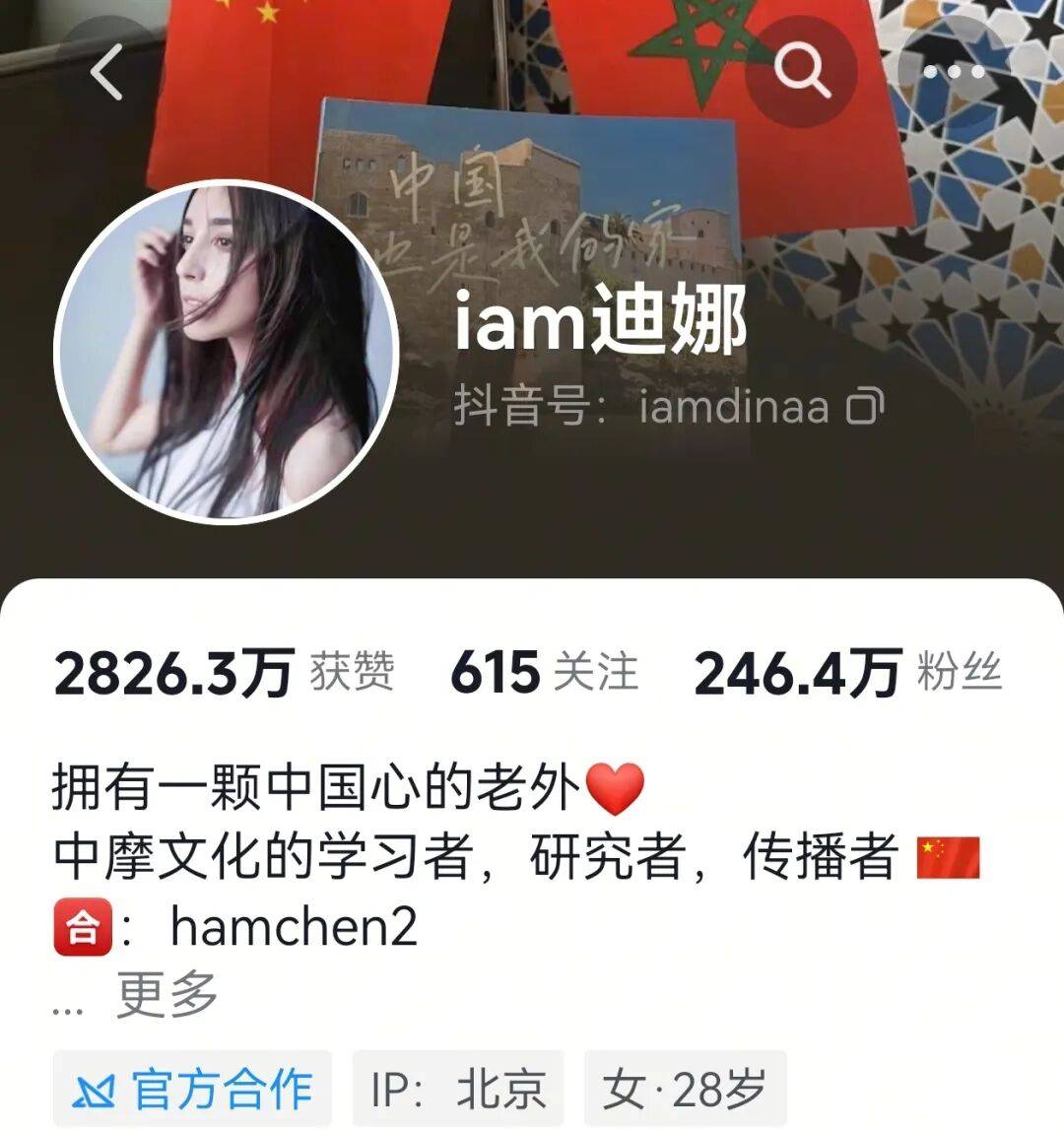Open the 官方合作 chip
The height and width of the screenshot is (1130, 1064).
(x=193, y=1090)
